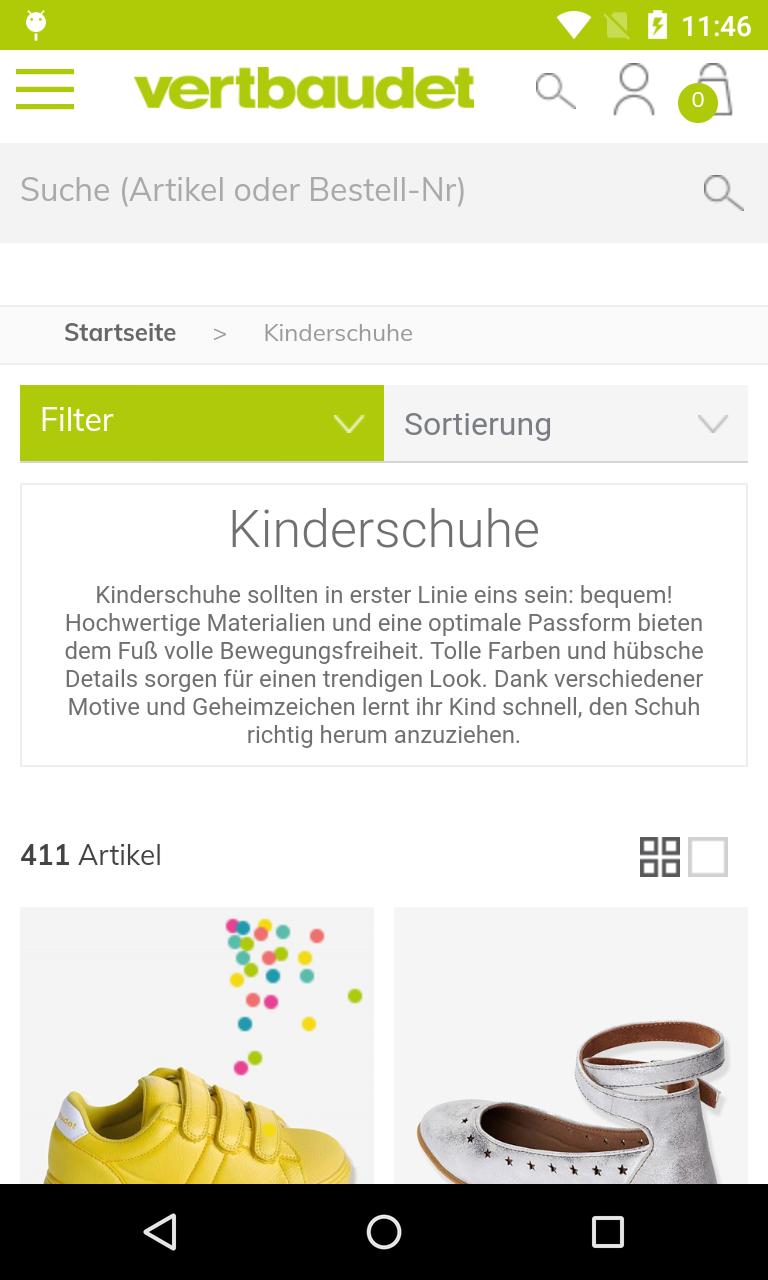The width and height of the screenshot is (768, 1280).
Task: Switch to grid view layout
Action: click(660, 857)
